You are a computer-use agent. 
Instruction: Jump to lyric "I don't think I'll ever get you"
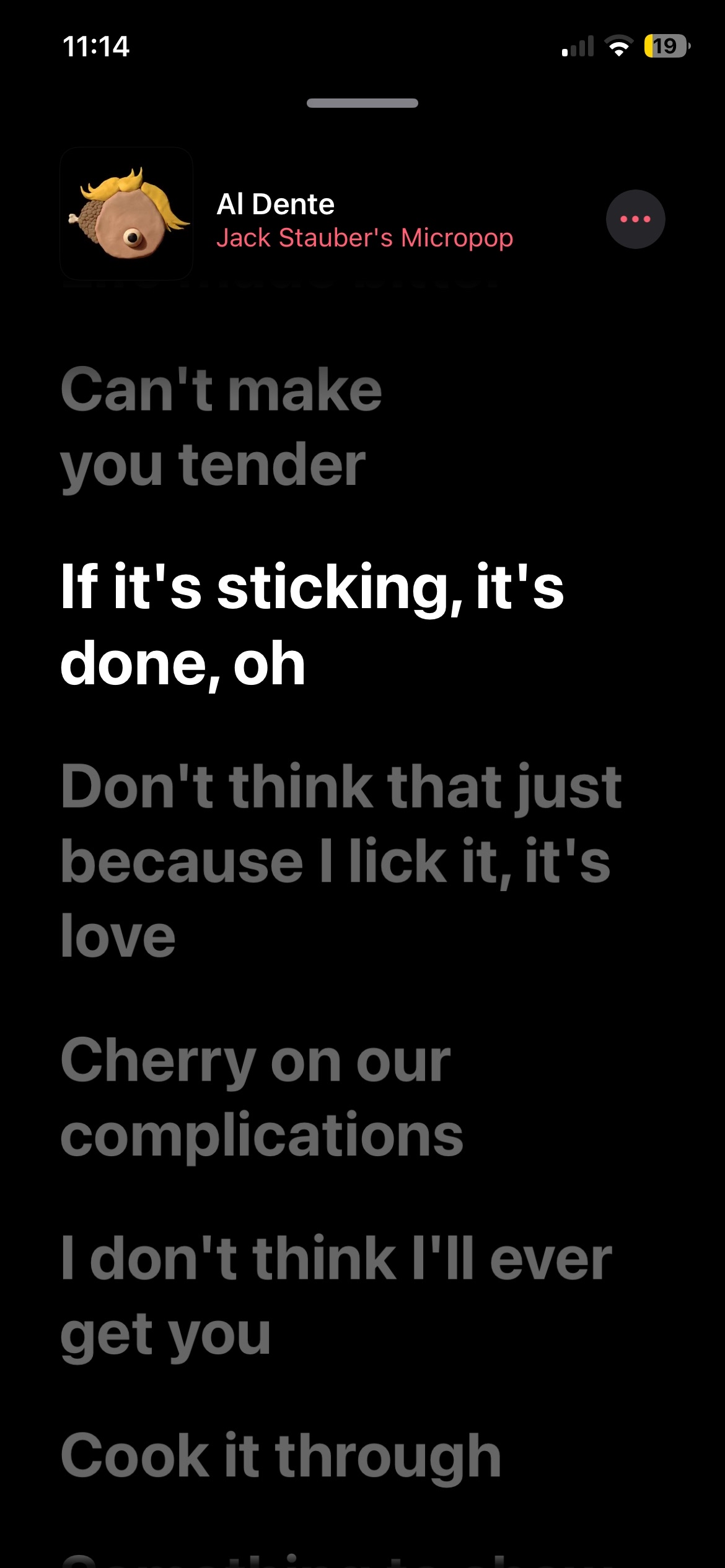(336, 1296)
